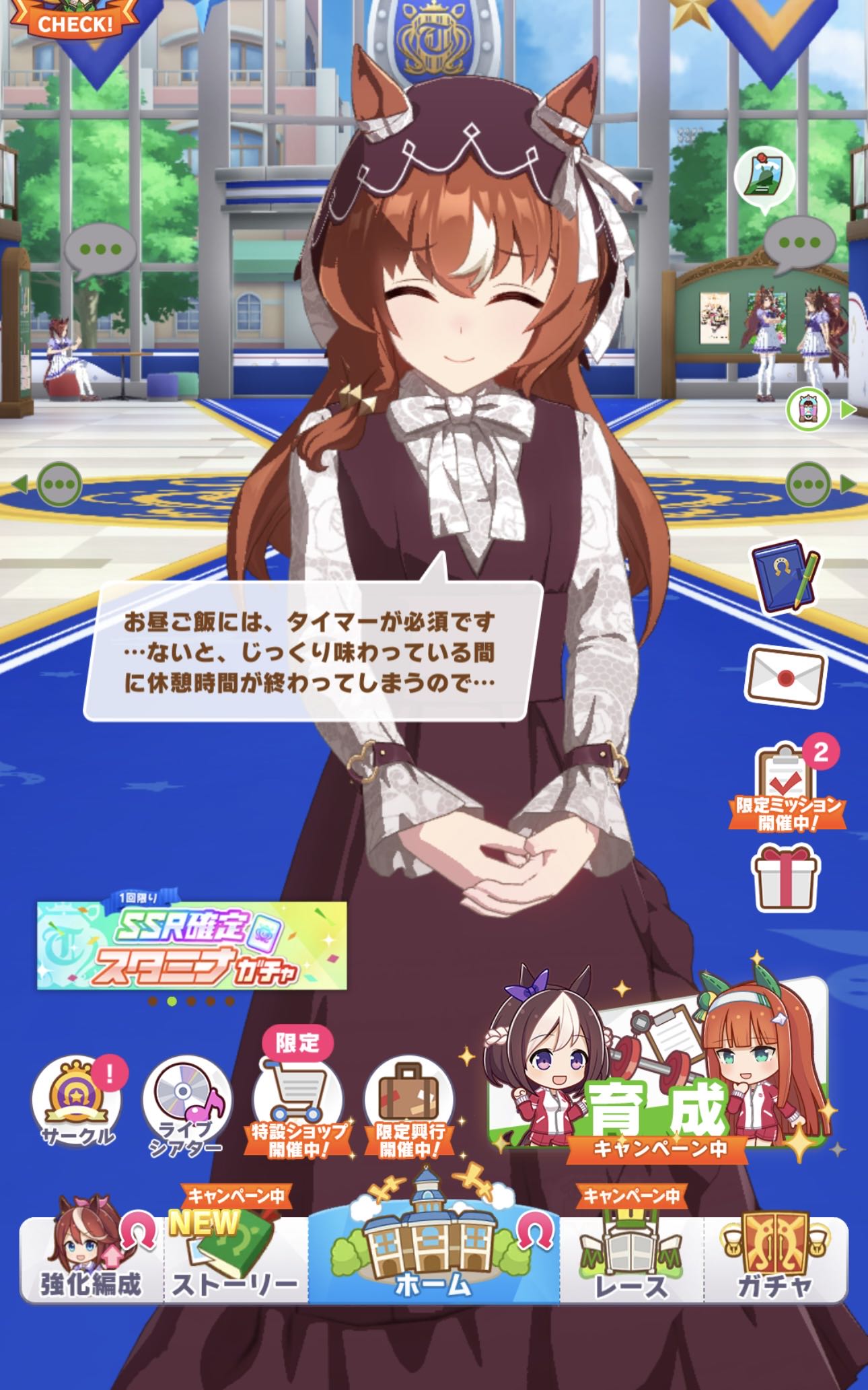Viewport: 868px width, 1390px height.
Task: Open the レース tab
Action: pyautogui.click(x=631, y=1259)
